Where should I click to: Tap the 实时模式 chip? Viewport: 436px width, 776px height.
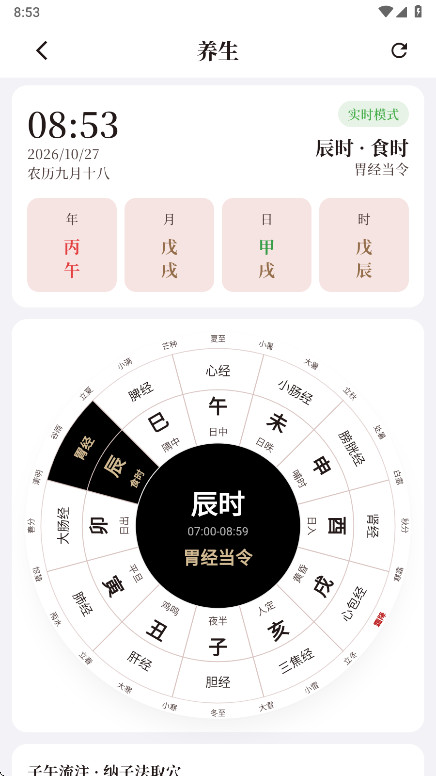point(373,114)
